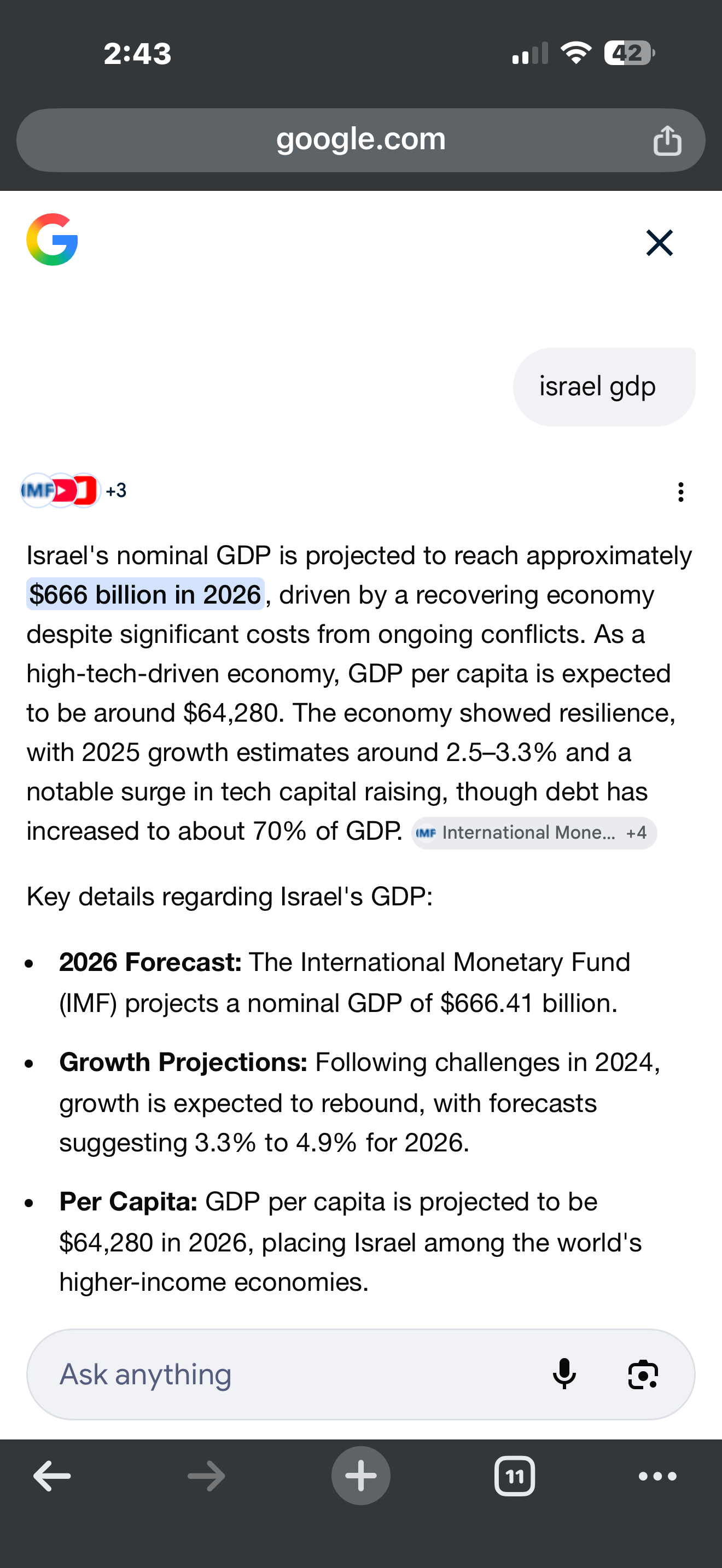Open a new browser tab
The width and height of the screenshot is (722, 1568).
coord(360,1476)
